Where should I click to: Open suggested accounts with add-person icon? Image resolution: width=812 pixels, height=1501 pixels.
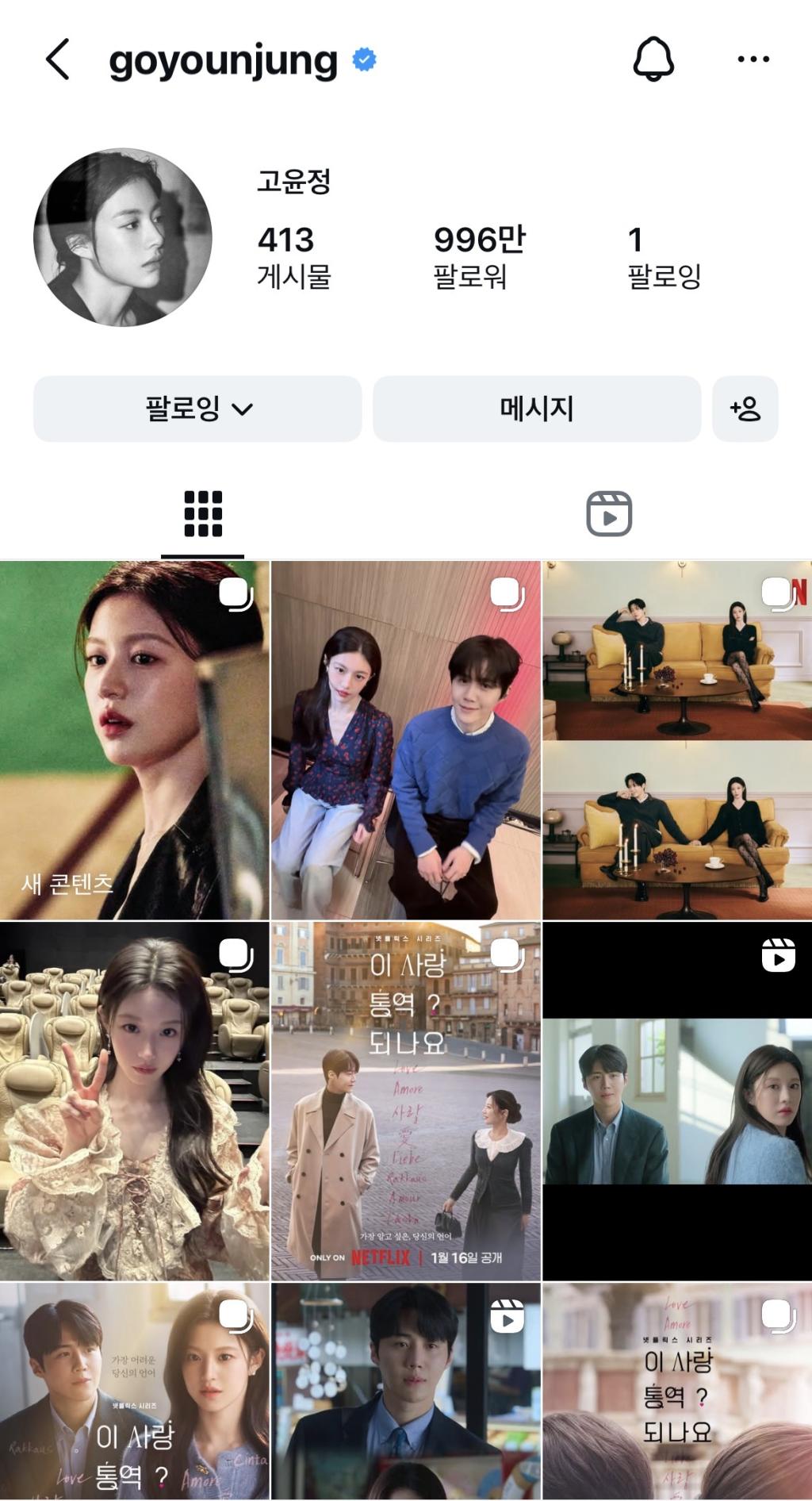(745, 409)
